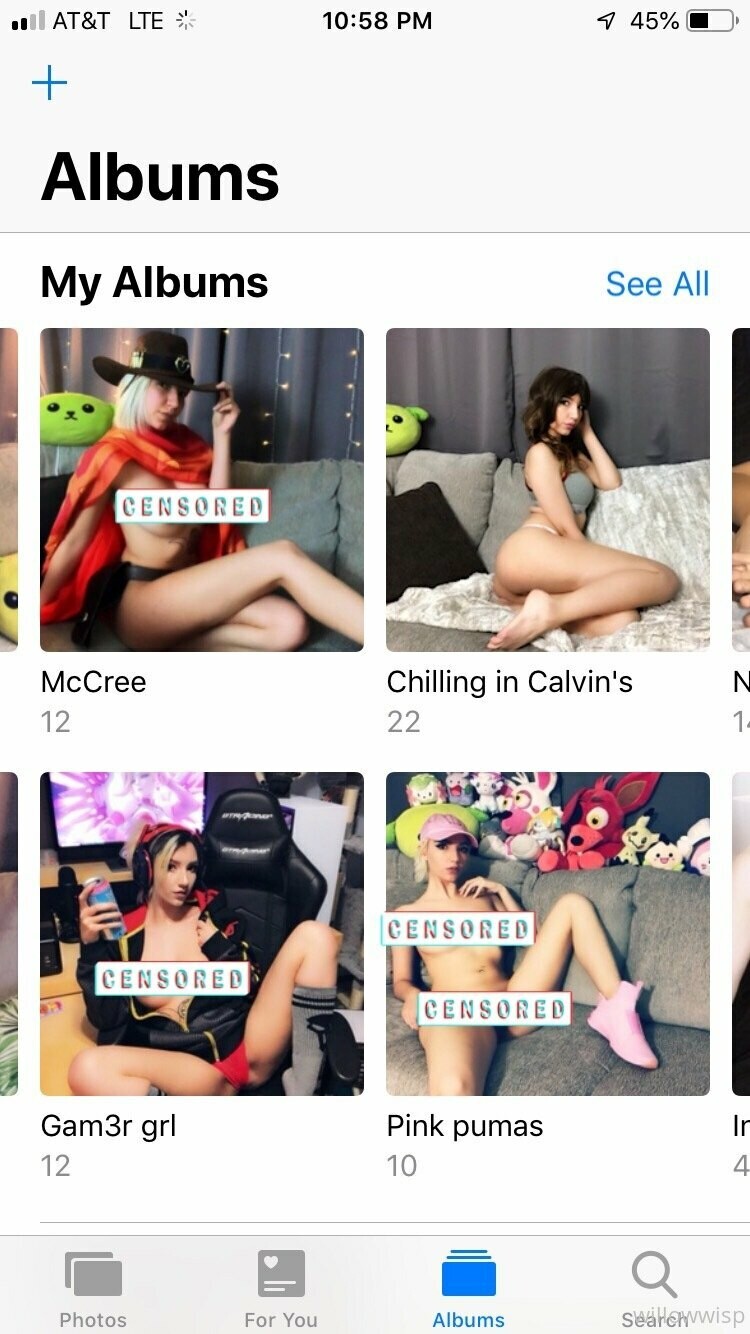Switch to the For You tab
This screenshot has height=1334, width=750.
pyautogui.click(x=281, y=1288)
